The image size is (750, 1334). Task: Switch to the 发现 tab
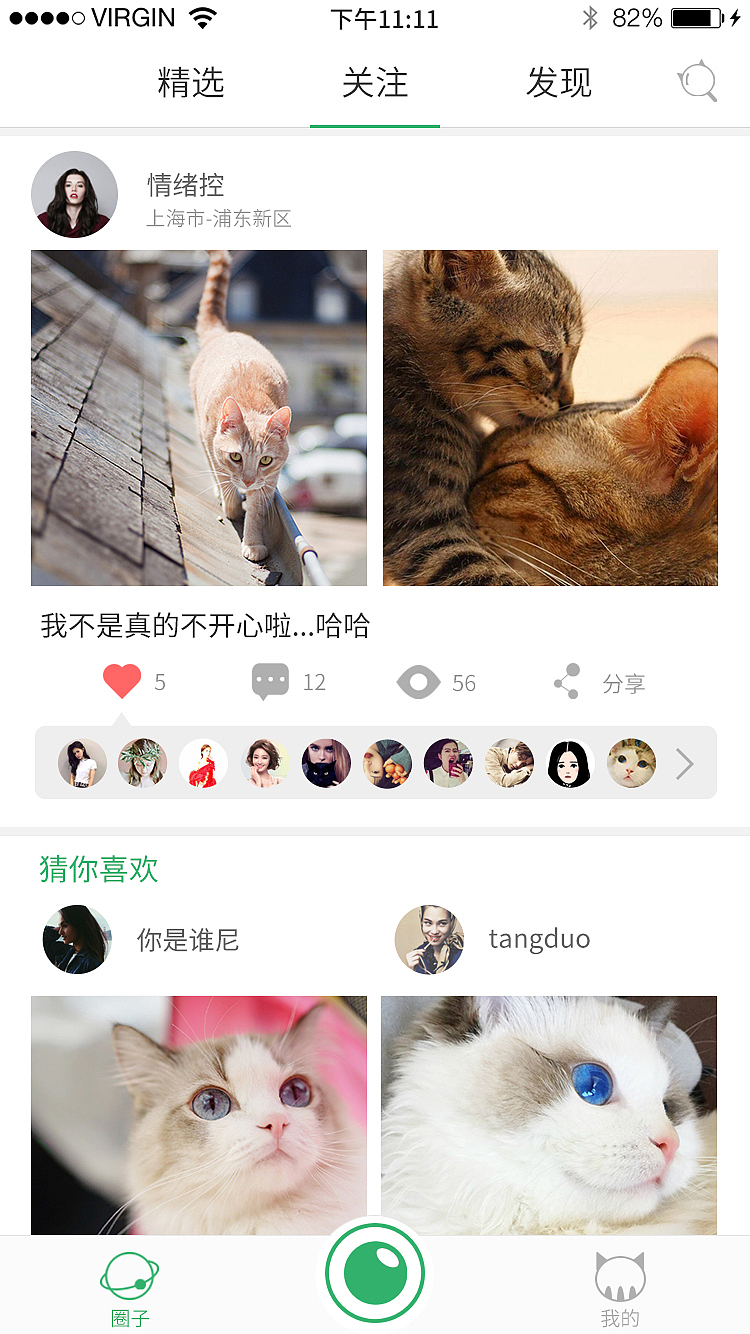click(560, 84)
